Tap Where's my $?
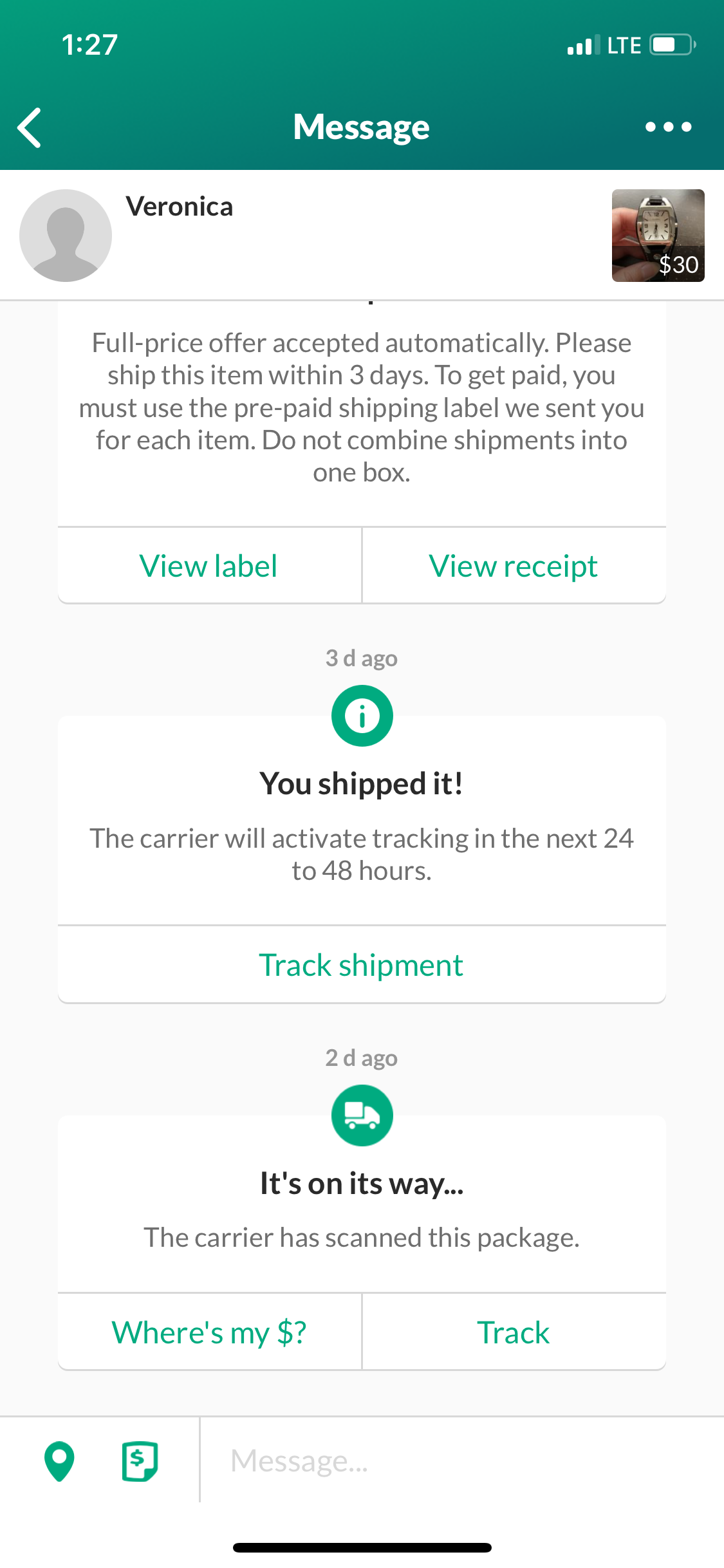The image size is (724, 1568). coord(209,1332)
